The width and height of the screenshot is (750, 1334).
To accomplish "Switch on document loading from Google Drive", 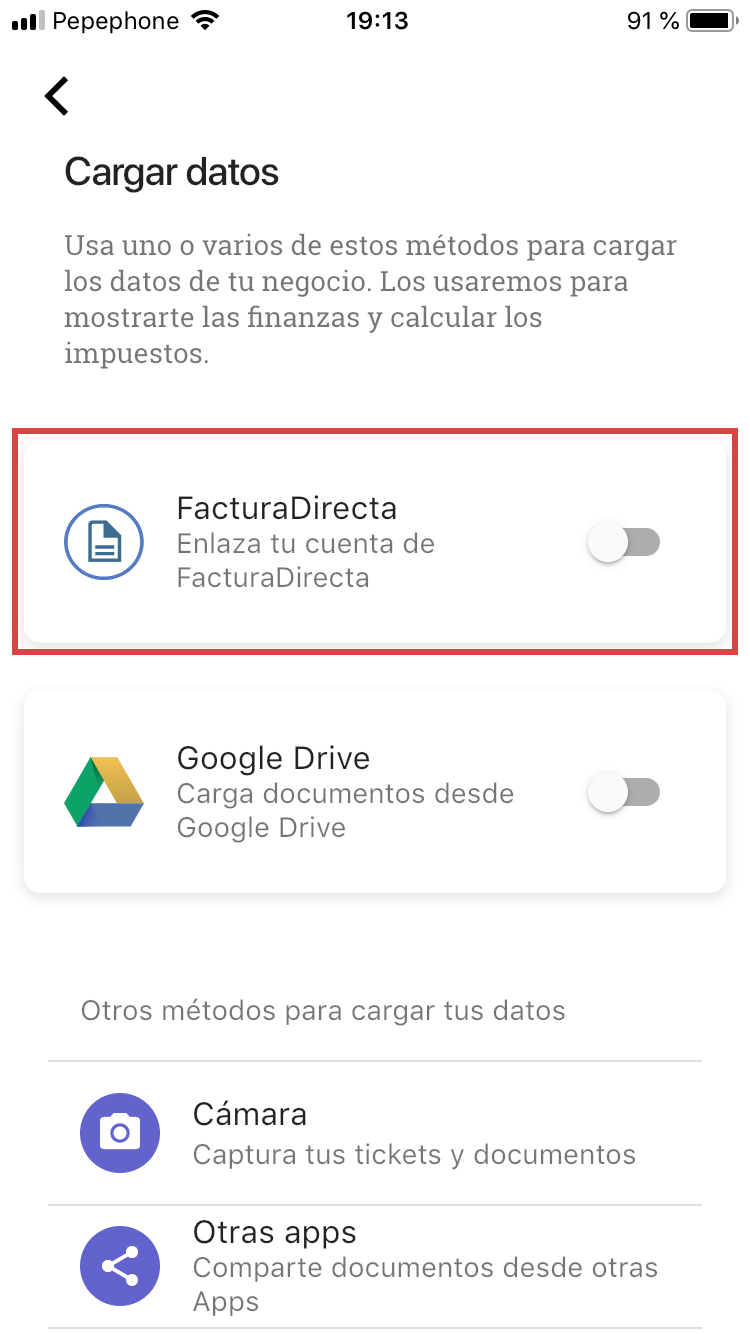I will (x=623, y=791).
